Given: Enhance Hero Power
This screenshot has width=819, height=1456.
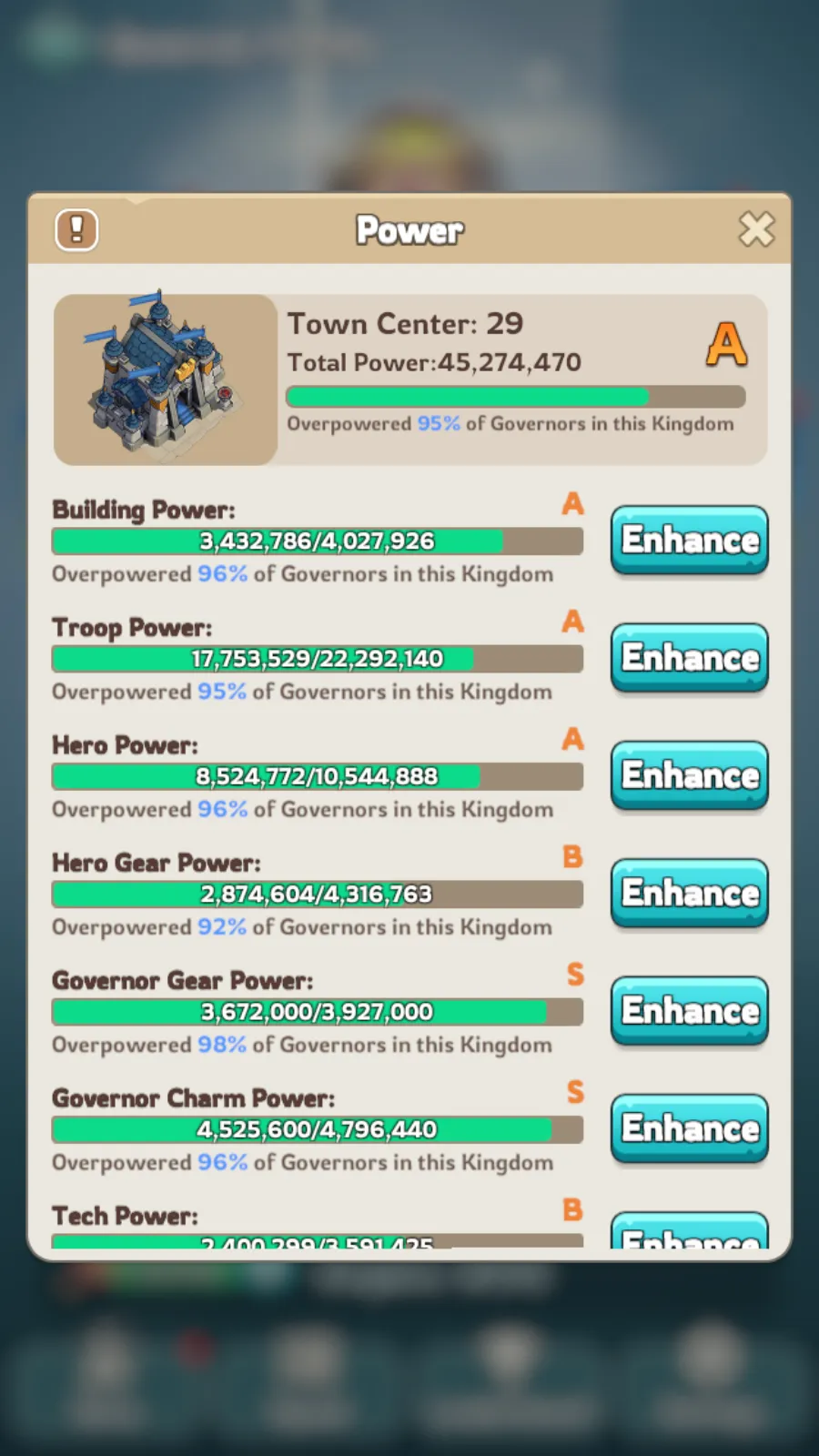Looking at the screenshot, I should [690, 775].
